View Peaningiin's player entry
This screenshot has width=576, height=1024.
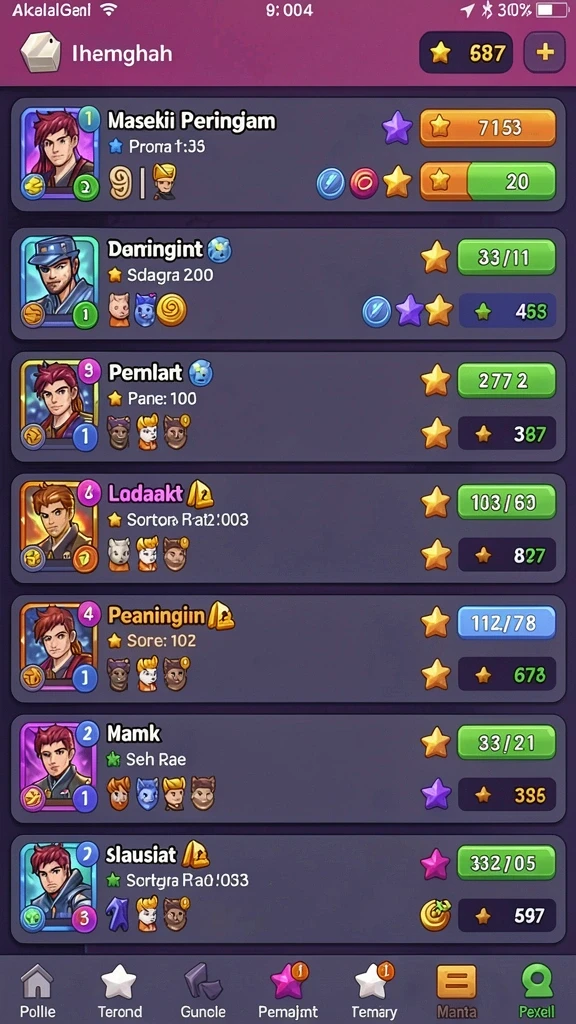point(288,648)
